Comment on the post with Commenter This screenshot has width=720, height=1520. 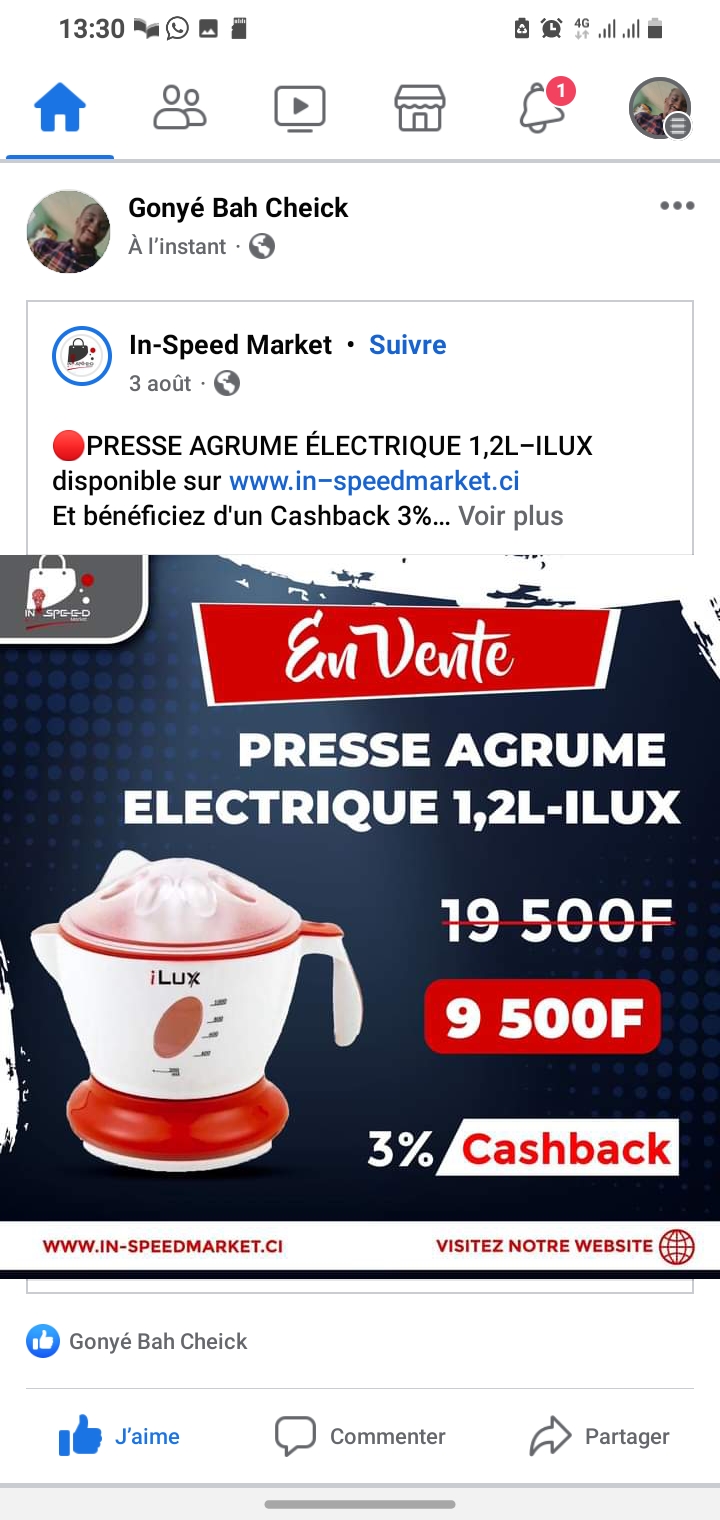[360, 1437]
